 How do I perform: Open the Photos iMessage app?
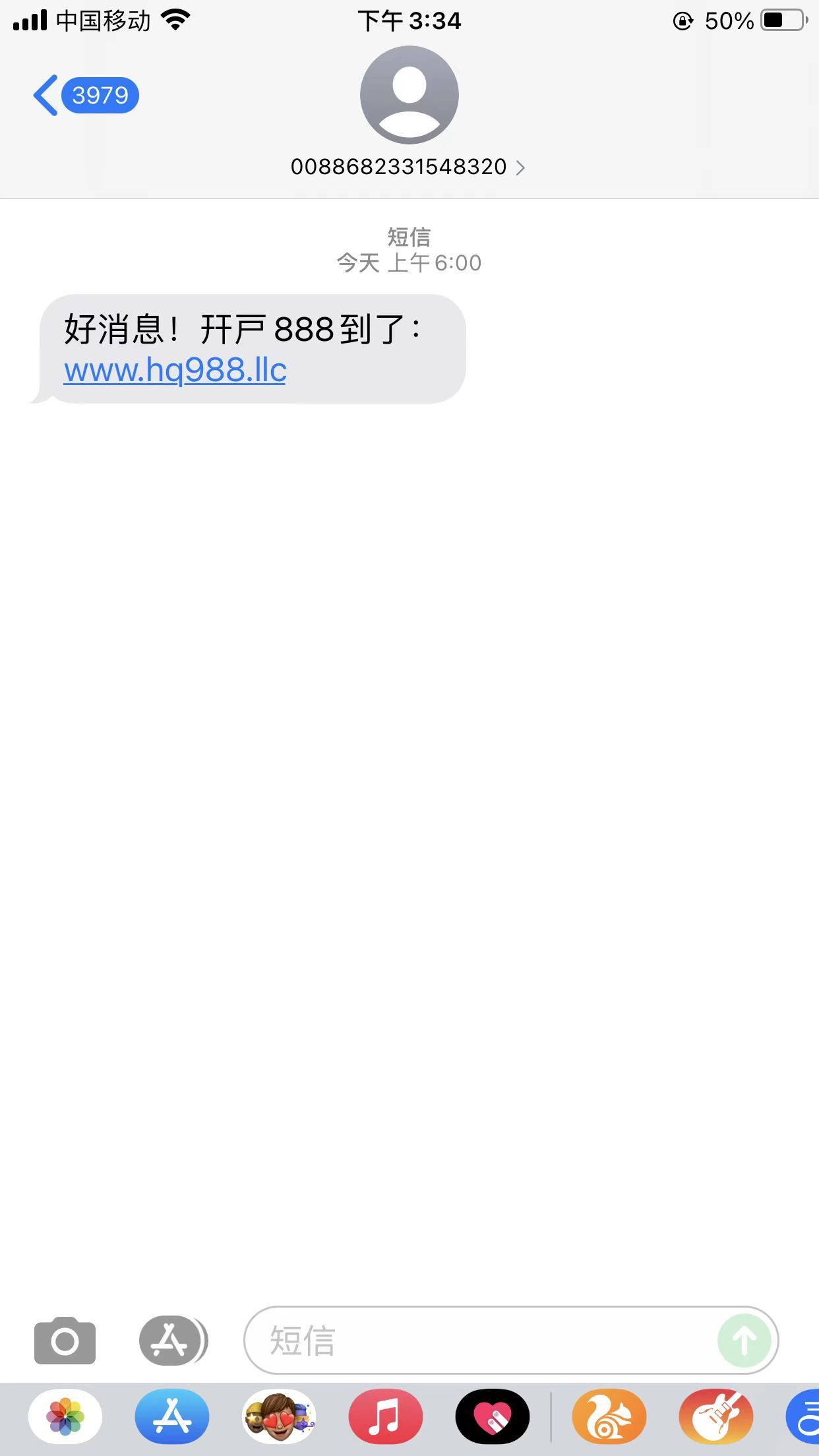[65, 1416]
